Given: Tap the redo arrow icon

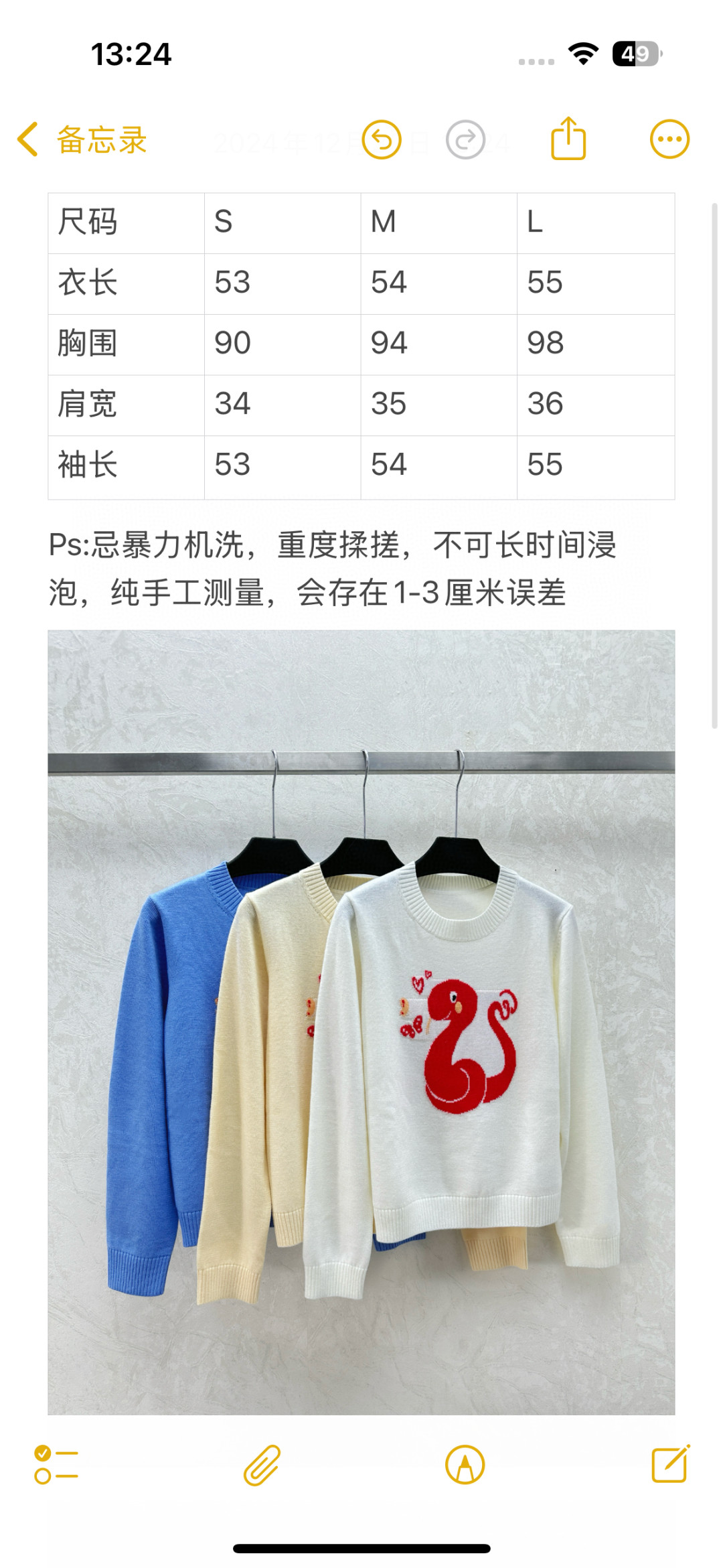Looking at the screenshot, I should [465, 140].
